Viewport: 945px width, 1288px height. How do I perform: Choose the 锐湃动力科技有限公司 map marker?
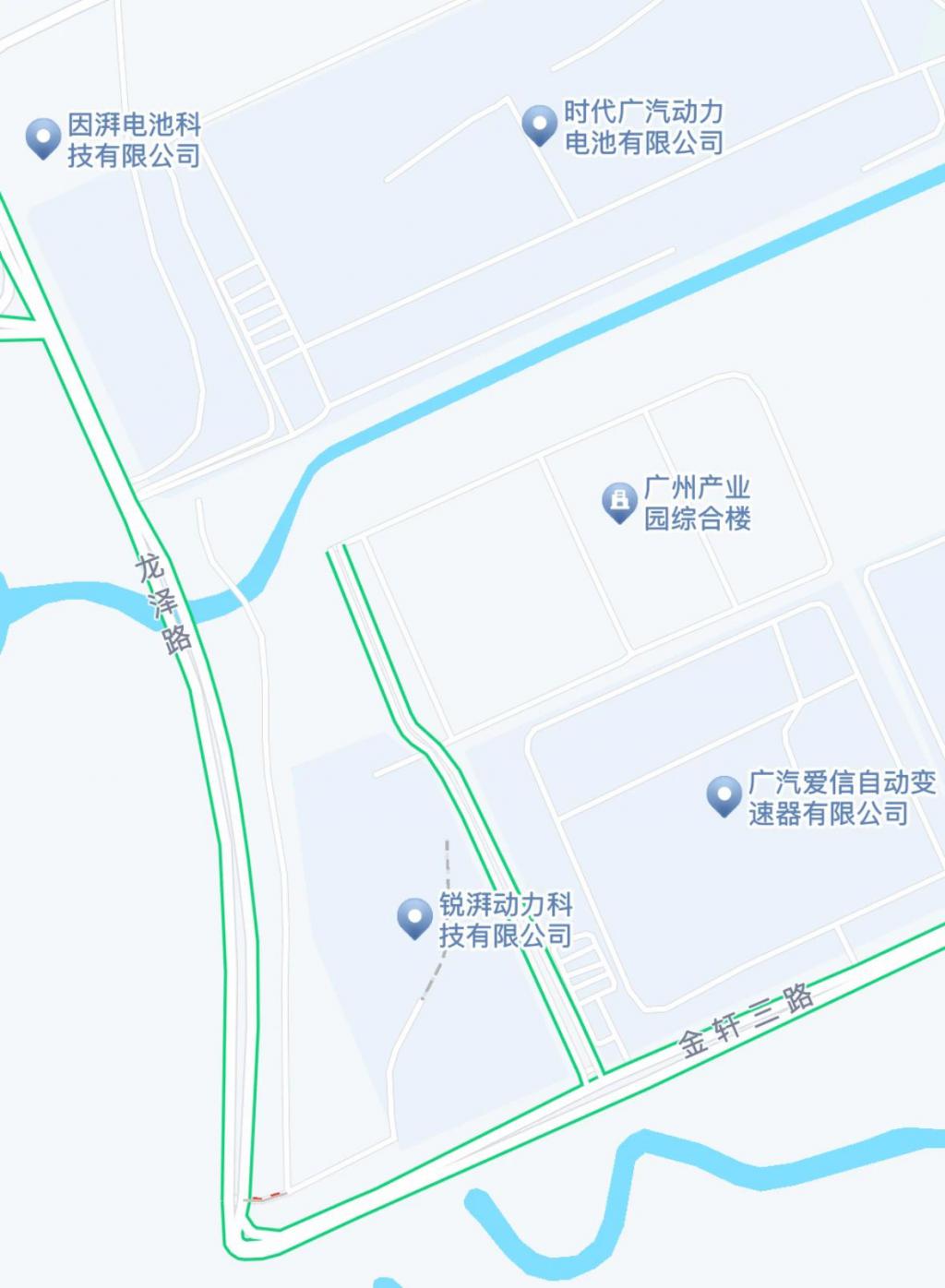(x=414, y=917)
